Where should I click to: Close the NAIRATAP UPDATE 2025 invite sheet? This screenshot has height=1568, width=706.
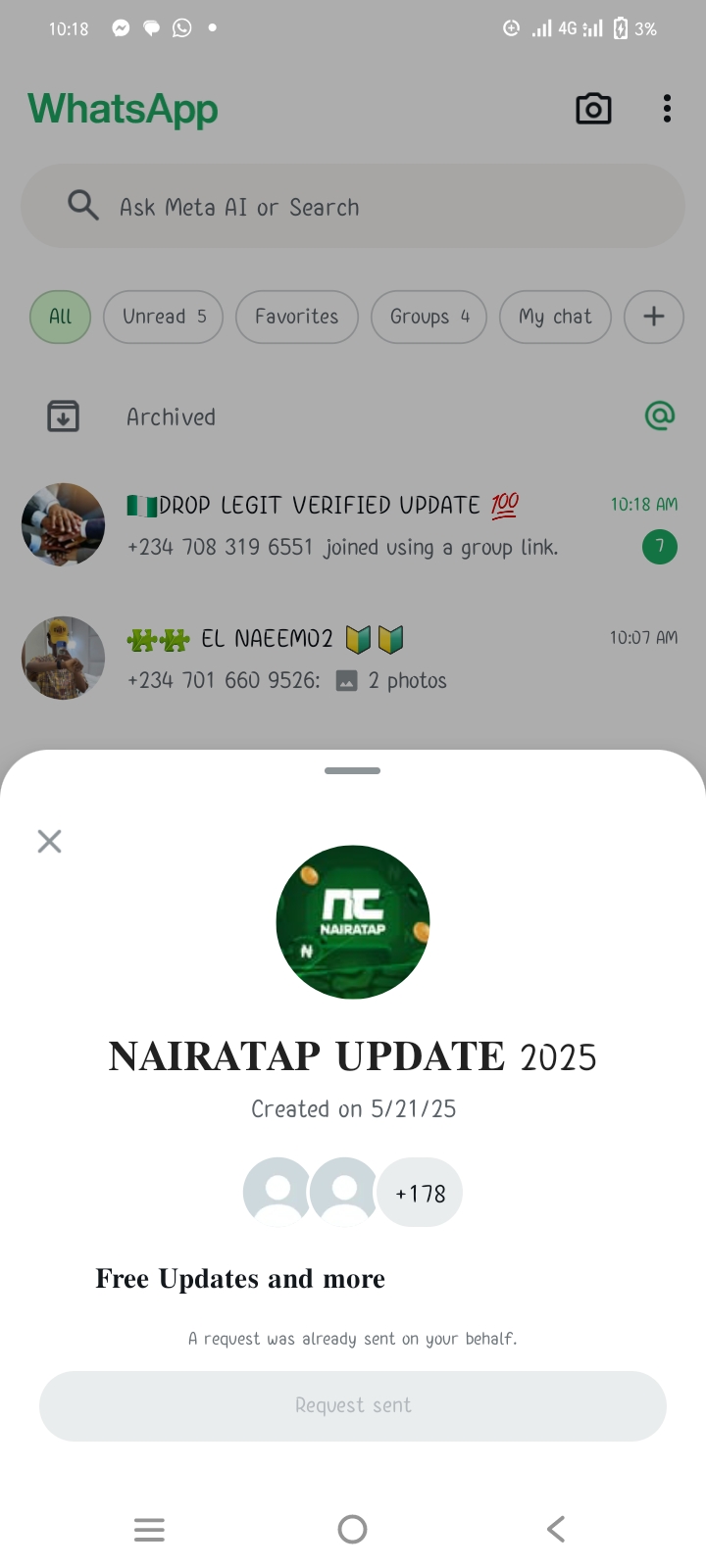click(x=49, y=841)
